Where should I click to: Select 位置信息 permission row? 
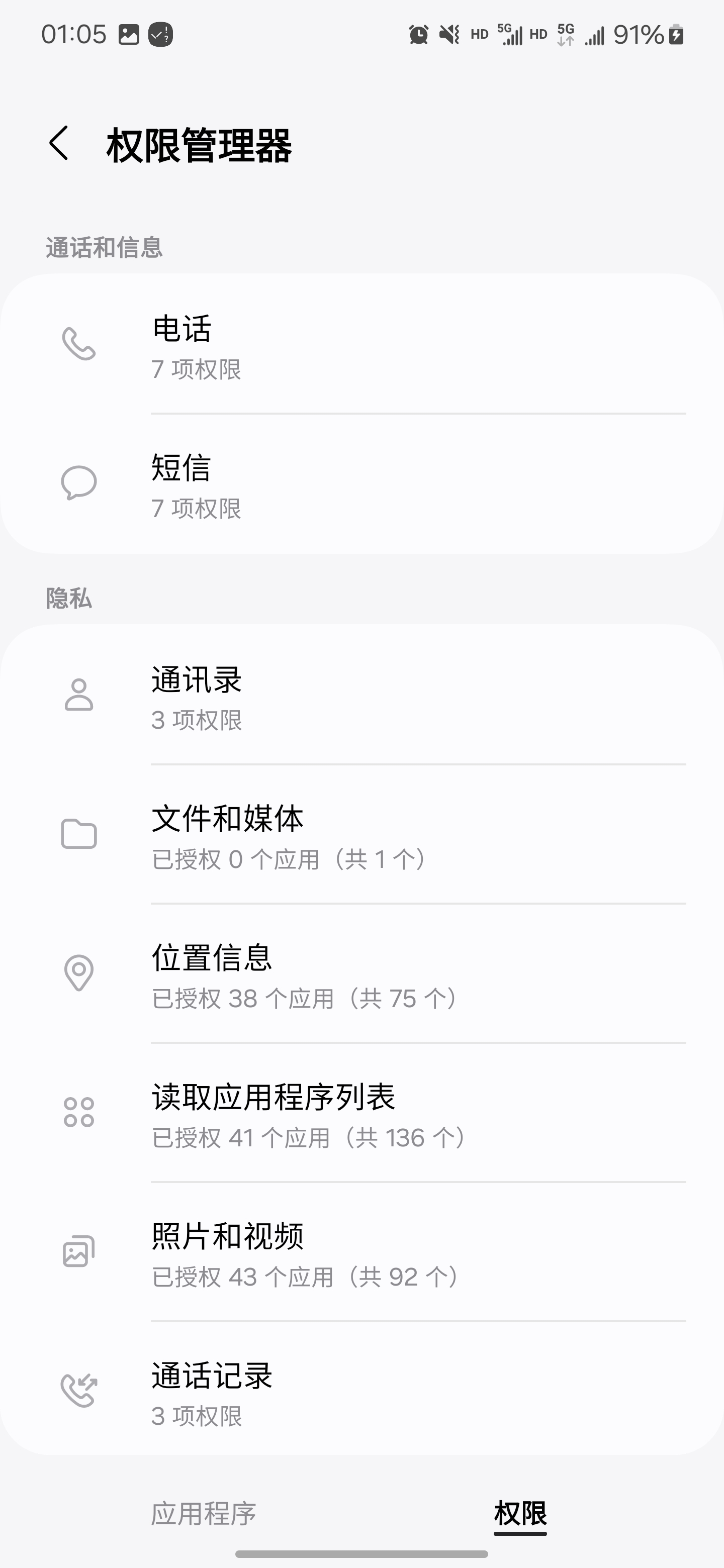pos(361,974)
